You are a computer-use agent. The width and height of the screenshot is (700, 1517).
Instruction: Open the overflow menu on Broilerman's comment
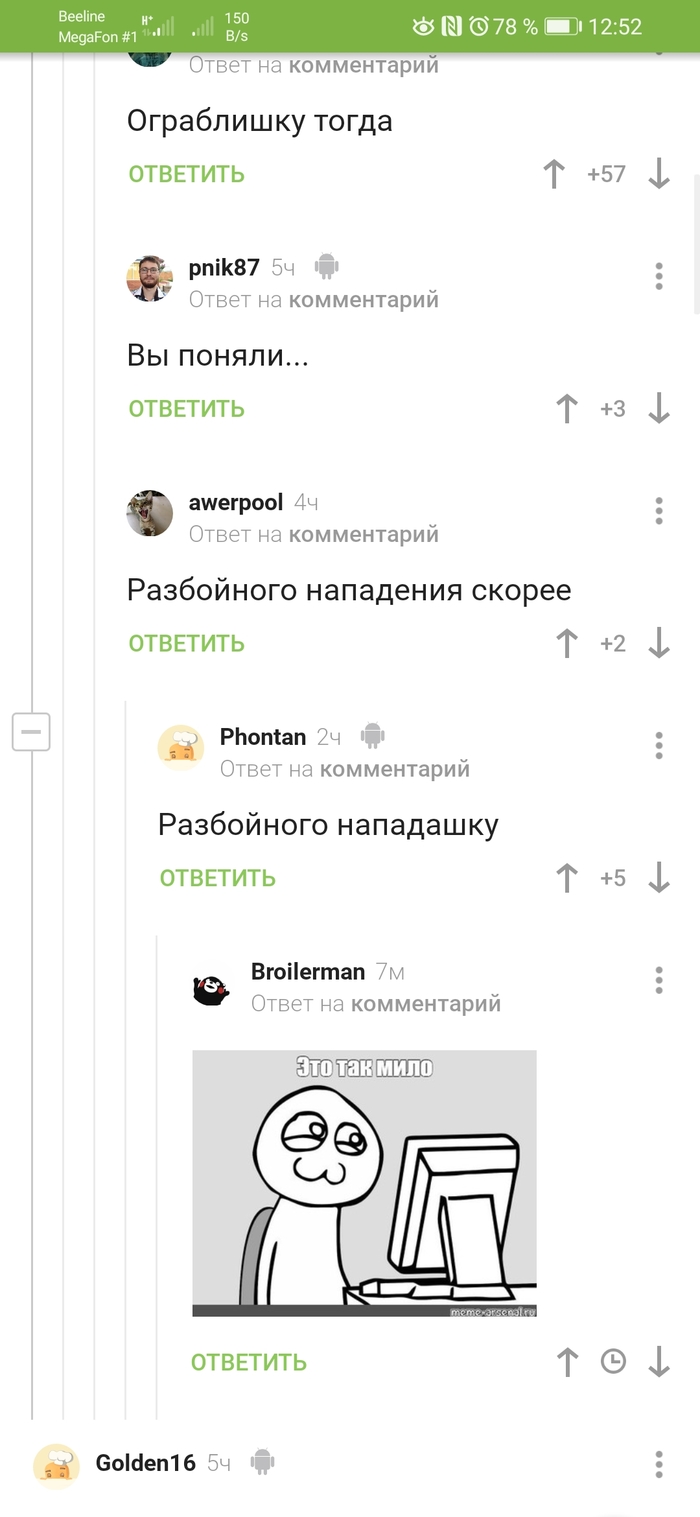658,980
